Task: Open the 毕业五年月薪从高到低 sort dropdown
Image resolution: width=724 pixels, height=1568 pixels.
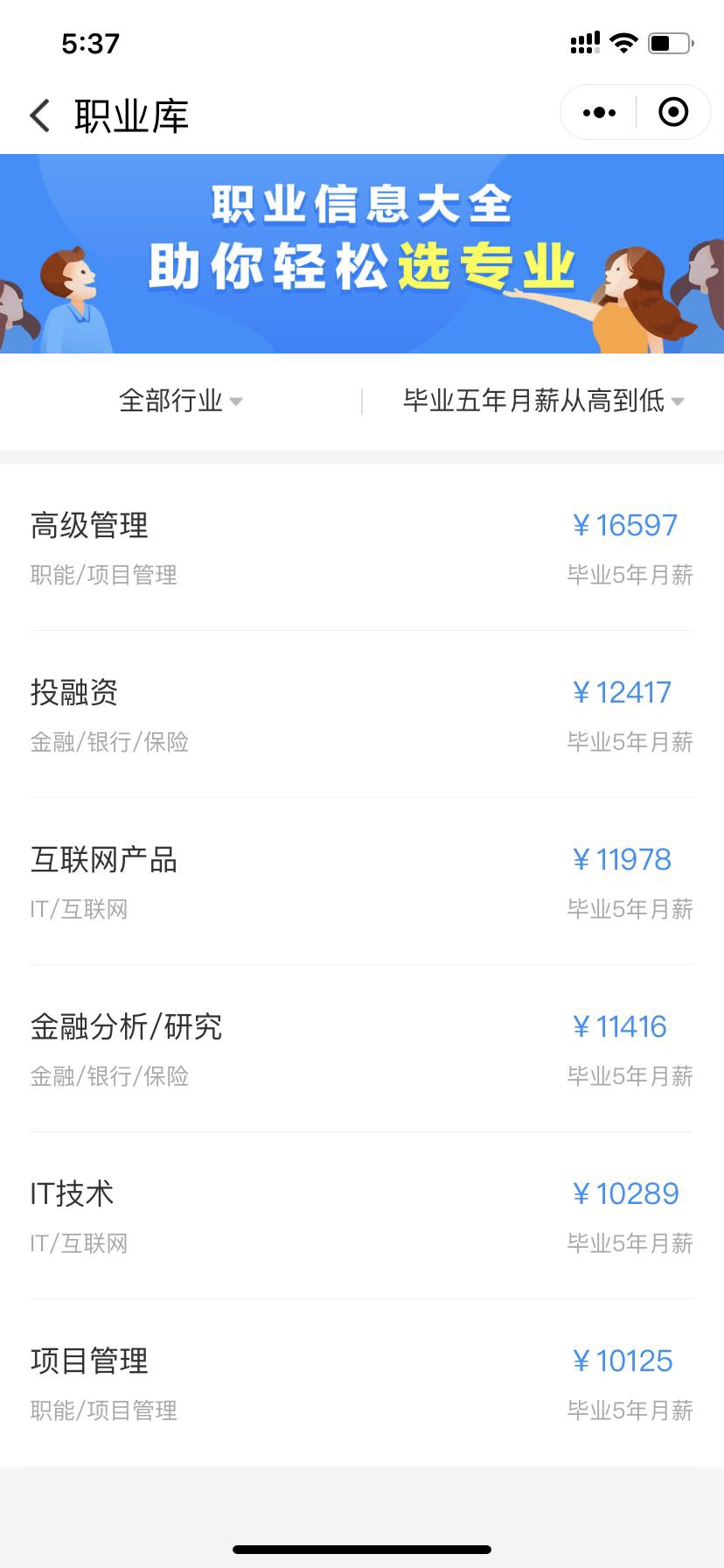Action: 542,401
